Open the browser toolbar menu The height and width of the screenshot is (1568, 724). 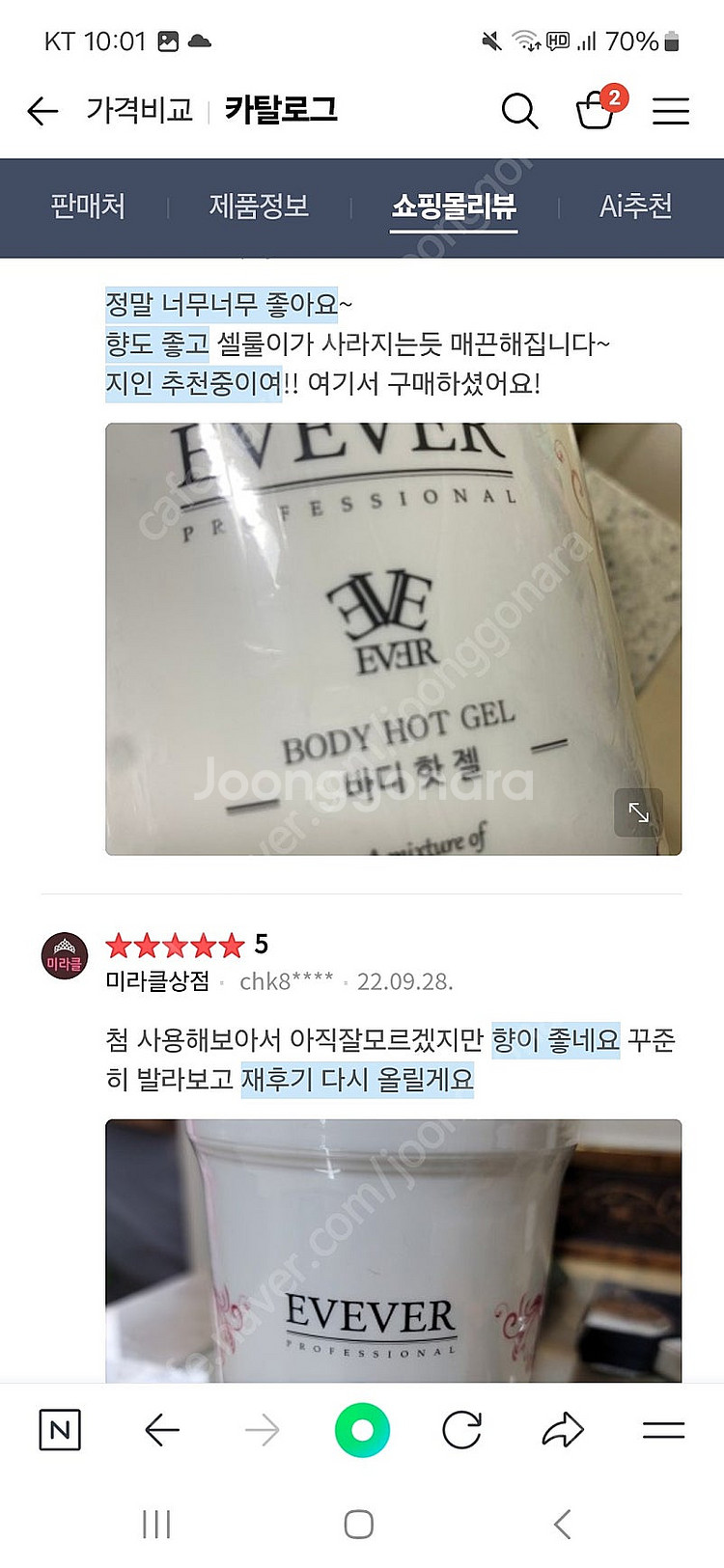tap(663, 1429)
